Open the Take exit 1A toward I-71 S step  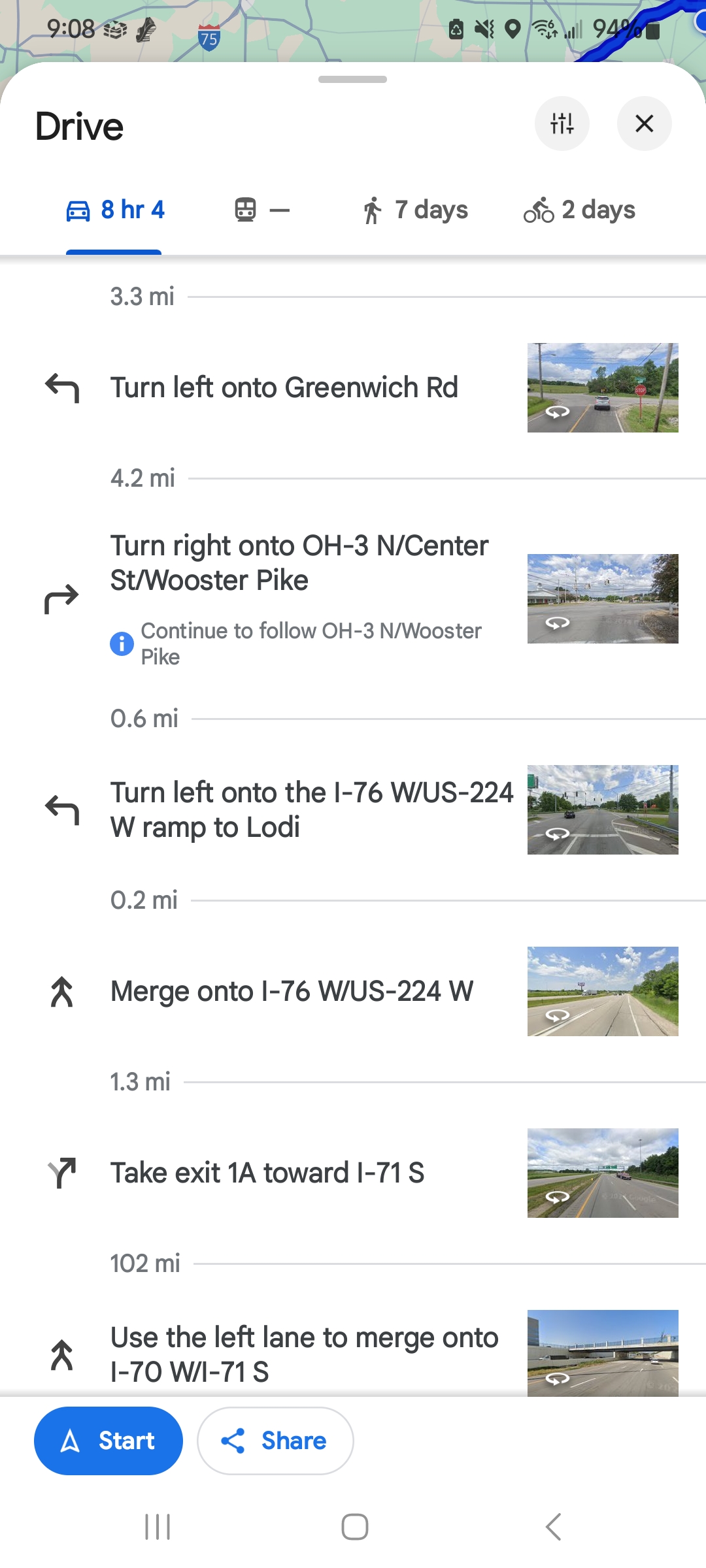pos(267,1173)
